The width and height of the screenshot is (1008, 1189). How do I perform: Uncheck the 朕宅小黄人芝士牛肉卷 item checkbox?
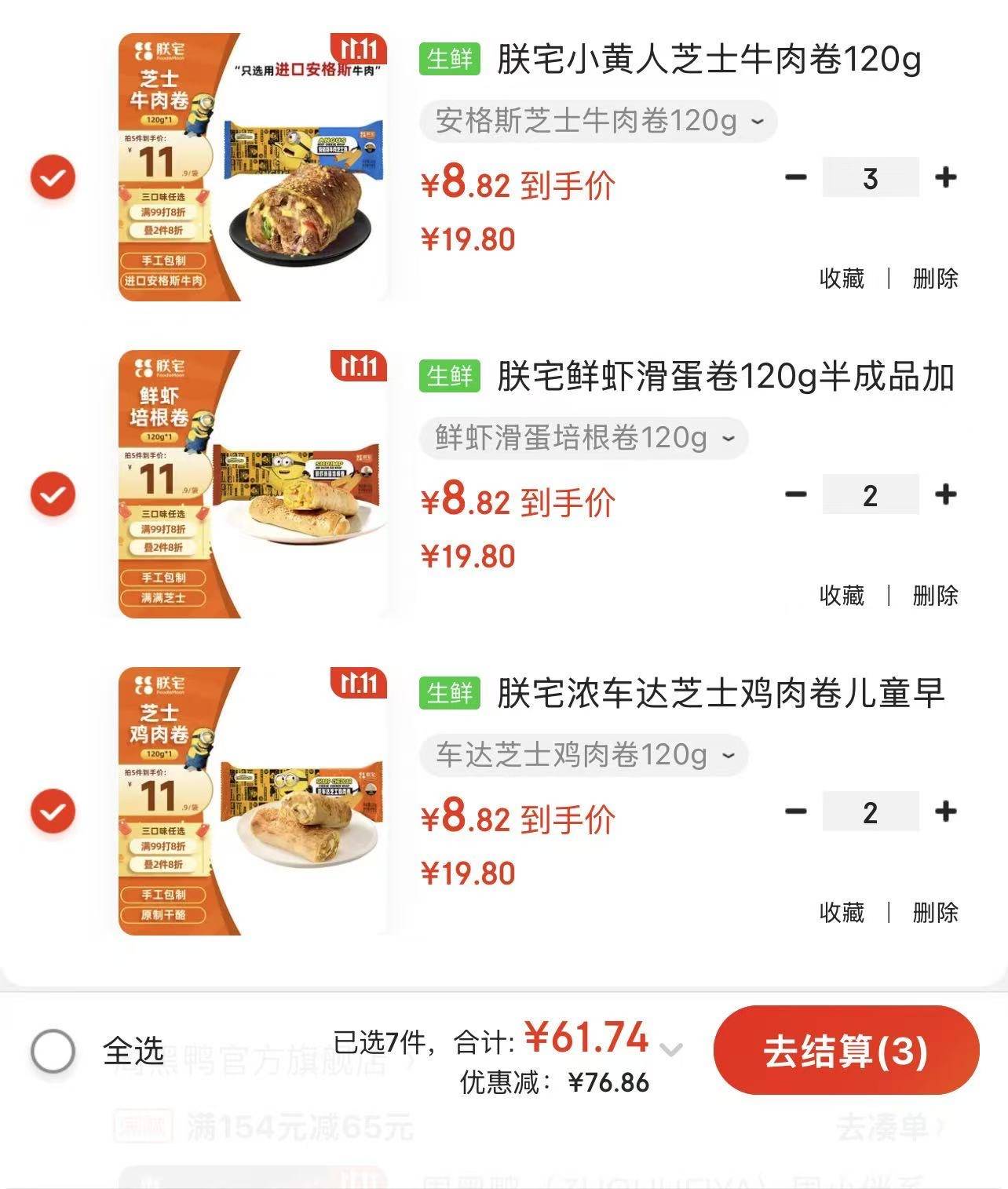(53, 178)
